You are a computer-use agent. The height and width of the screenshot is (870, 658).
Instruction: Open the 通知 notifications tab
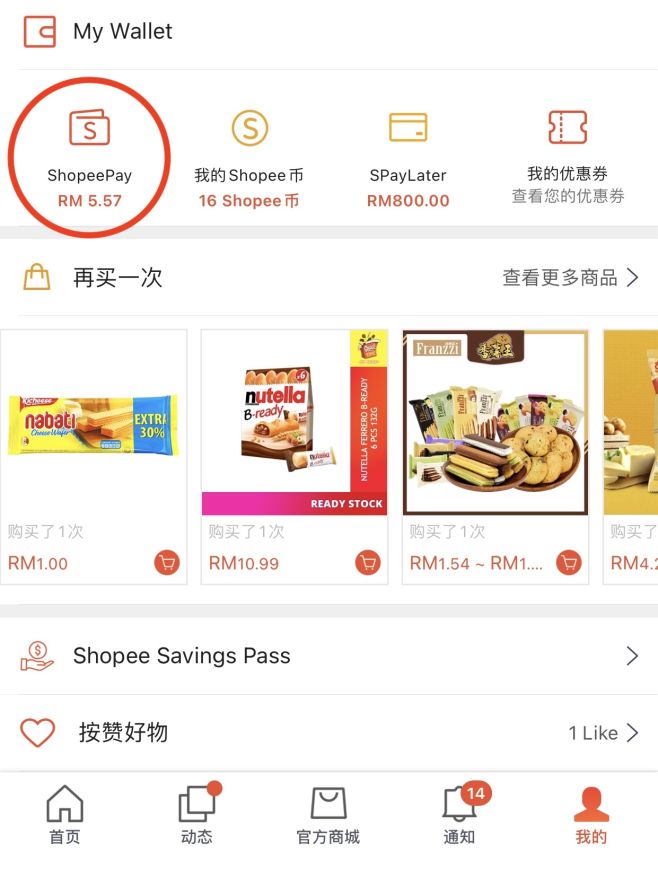click(460, 816)
